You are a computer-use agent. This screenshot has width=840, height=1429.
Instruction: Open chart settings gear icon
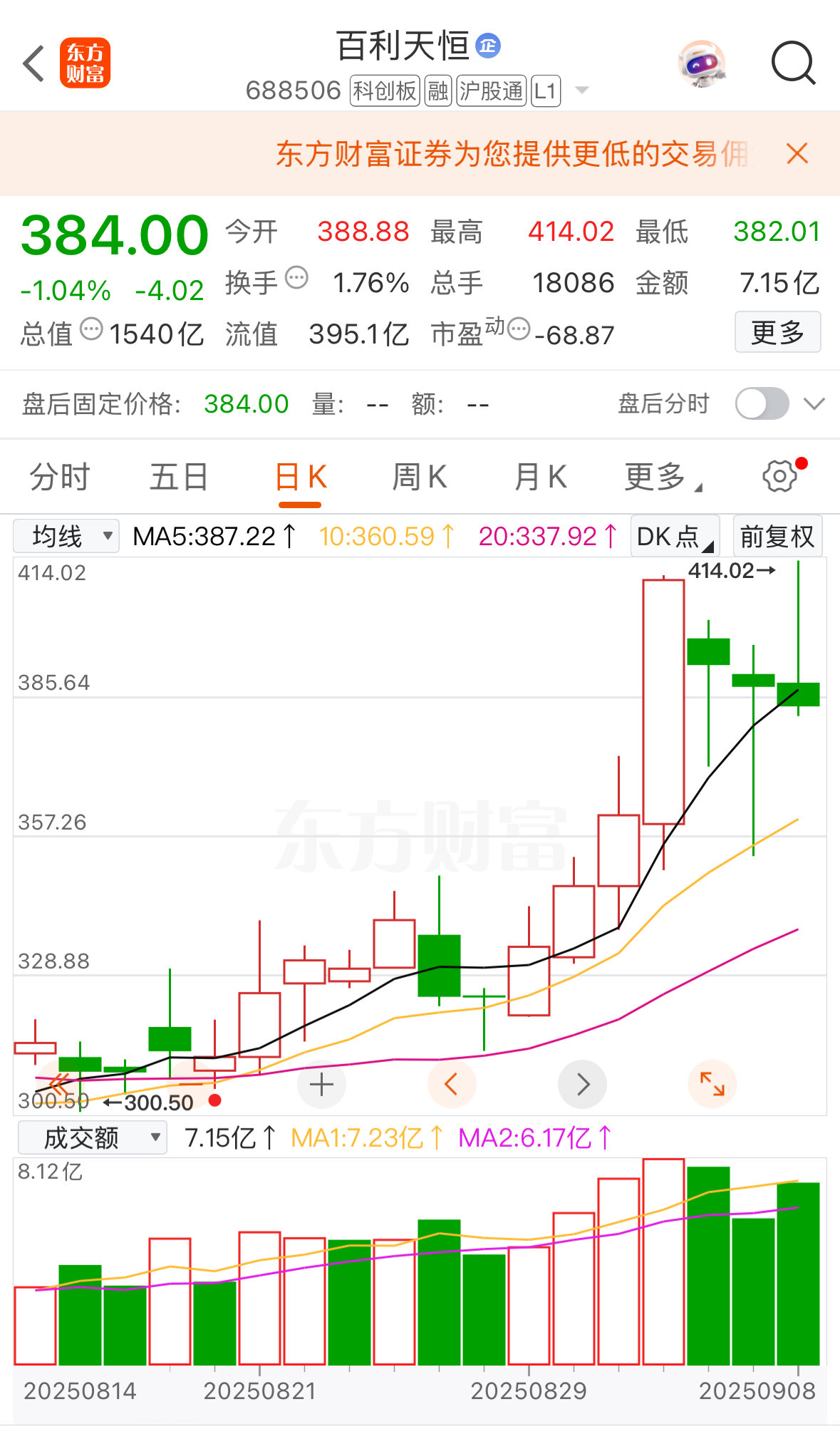pos(780,476)
